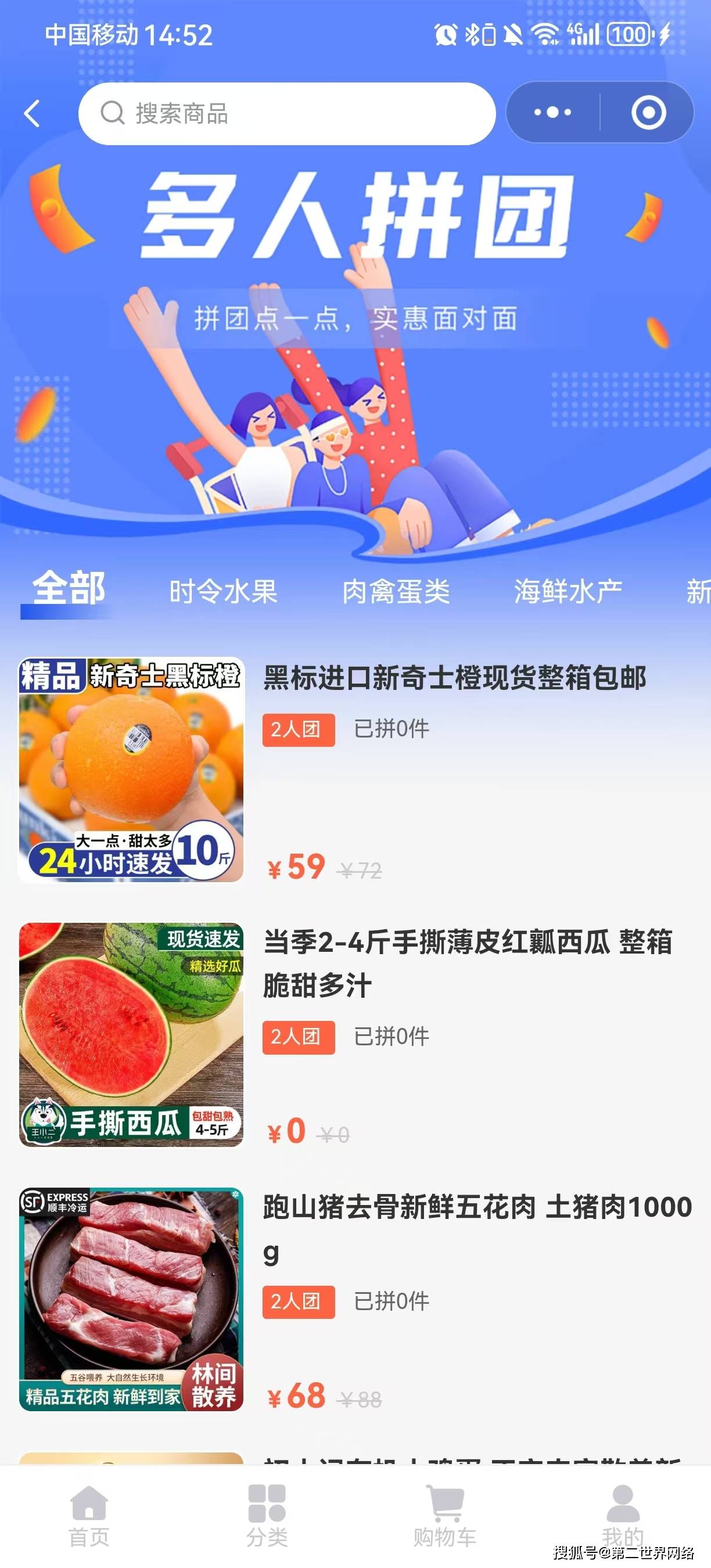The image size is (711, 1568).
Task: Open the 分类 tab
Action: [267, 1516]
